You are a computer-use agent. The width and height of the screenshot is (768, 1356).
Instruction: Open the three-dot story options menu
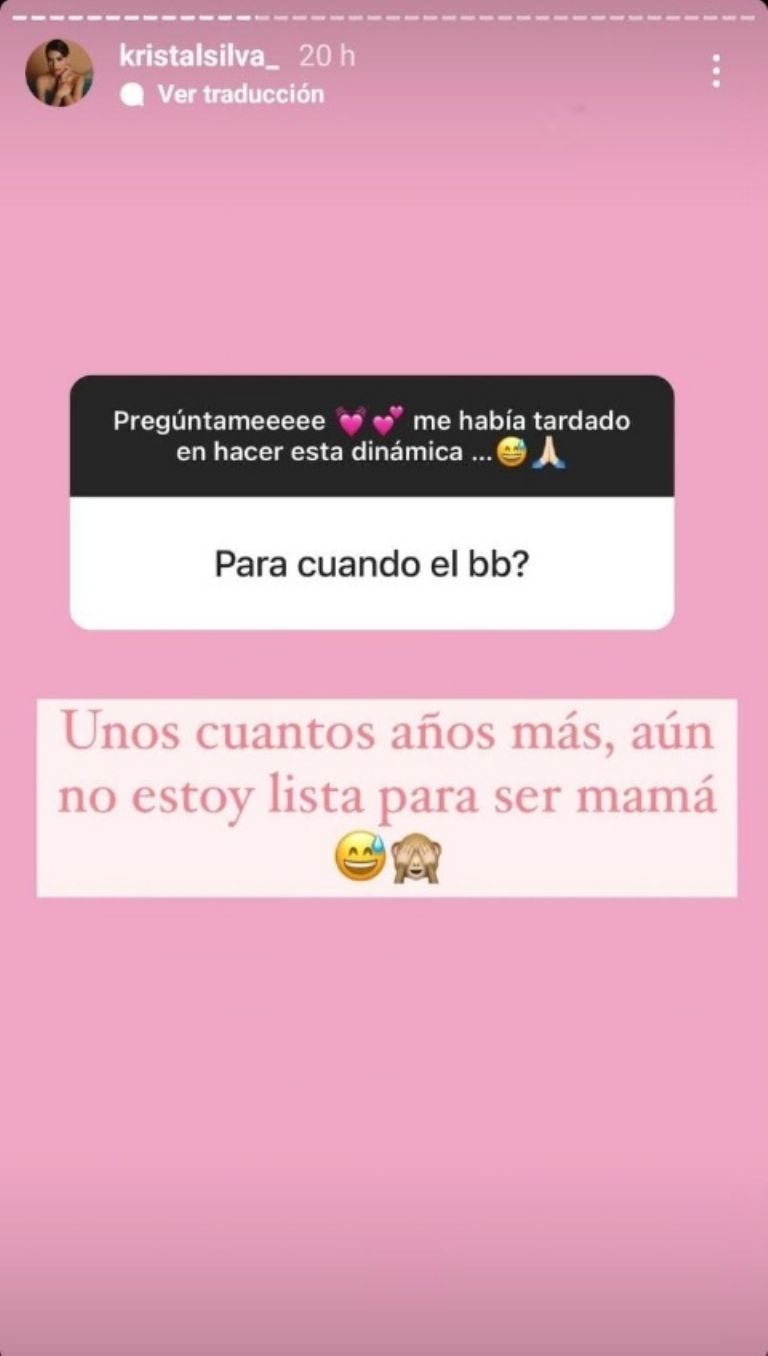coord(716,72)
